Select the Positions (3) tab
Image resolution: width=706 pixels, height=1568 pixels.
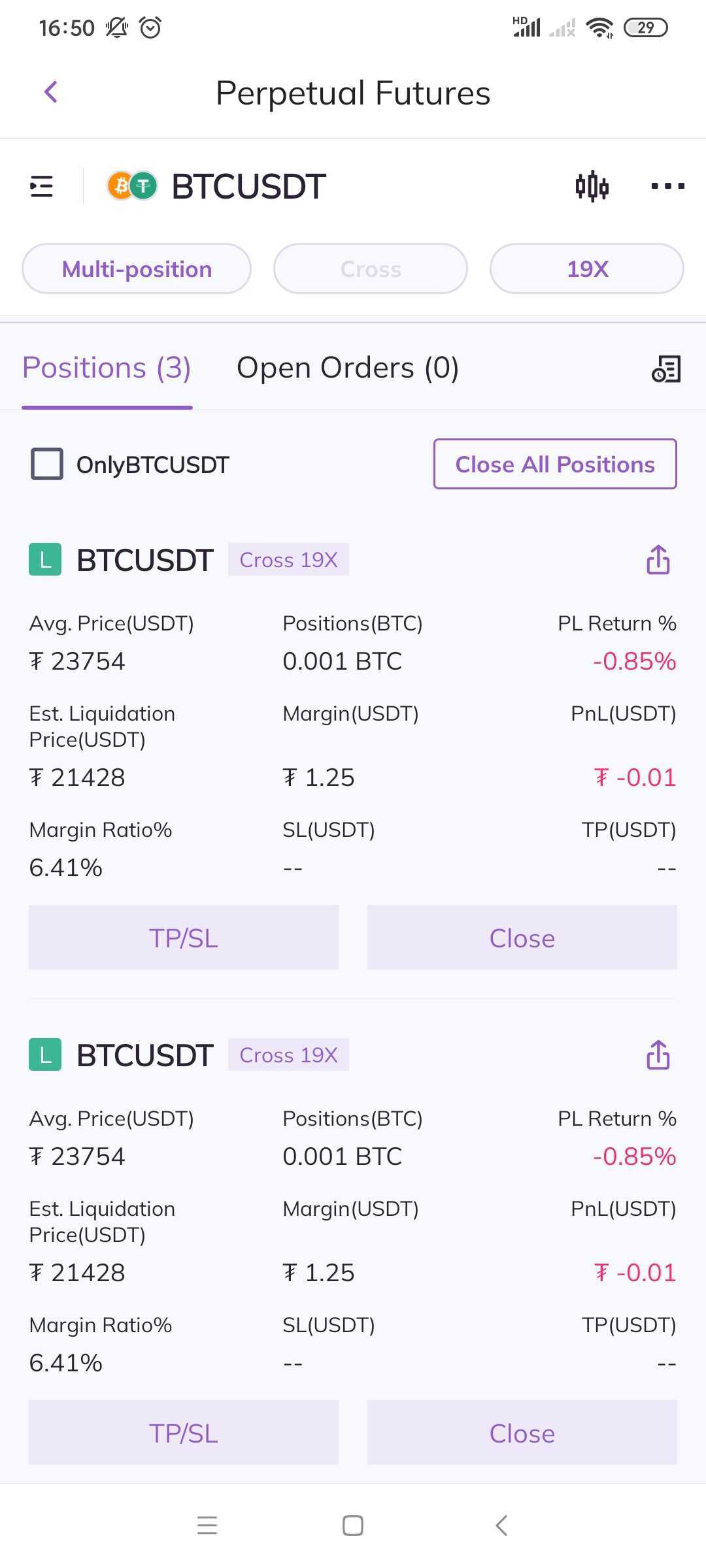107,368
